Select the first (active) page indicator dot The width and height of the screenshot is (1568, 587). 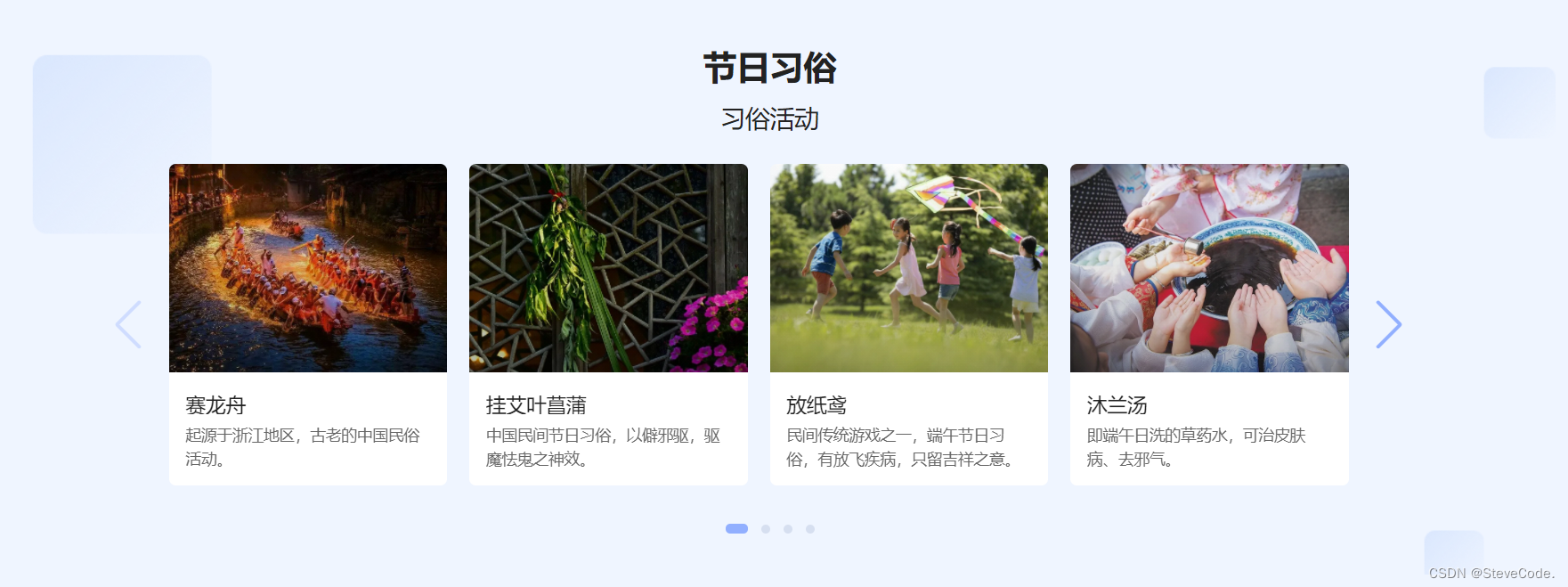736,529
